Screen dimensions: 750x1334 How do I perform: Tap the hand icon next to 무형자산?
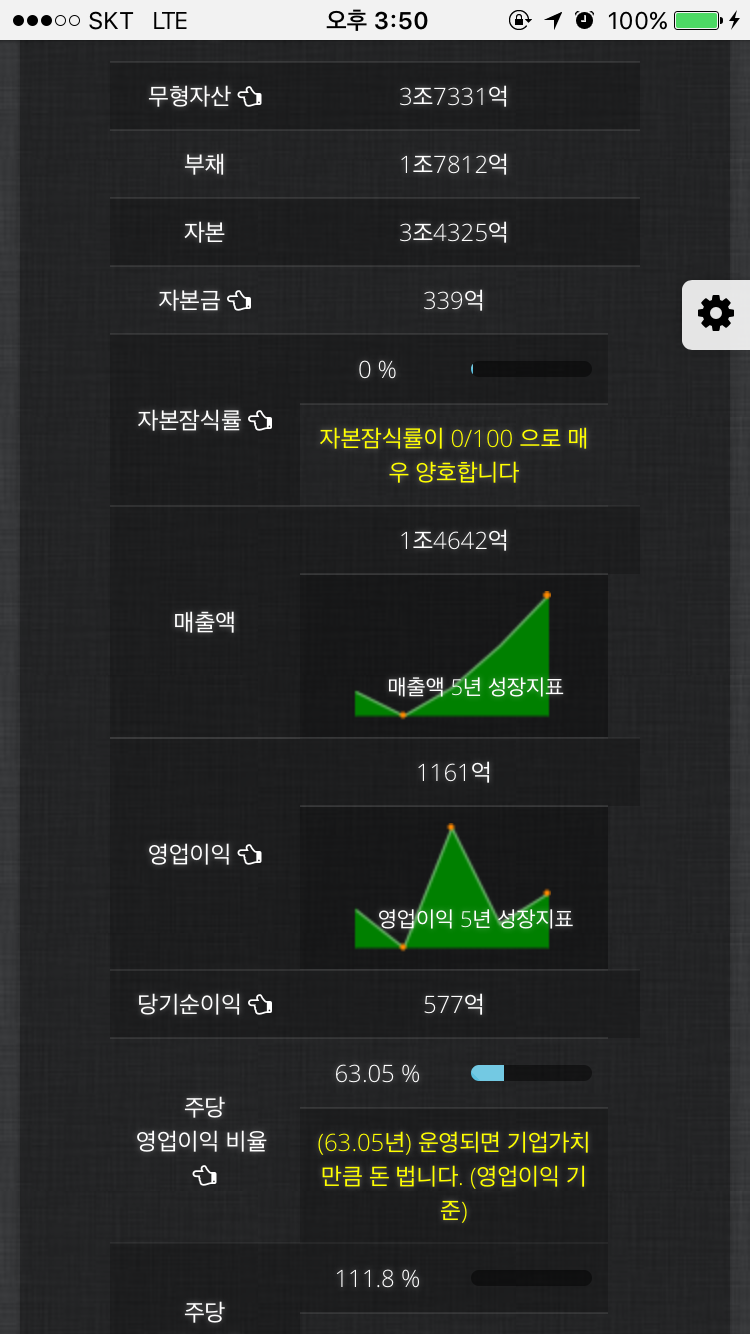pyautogui.click(x=250, y=97)
